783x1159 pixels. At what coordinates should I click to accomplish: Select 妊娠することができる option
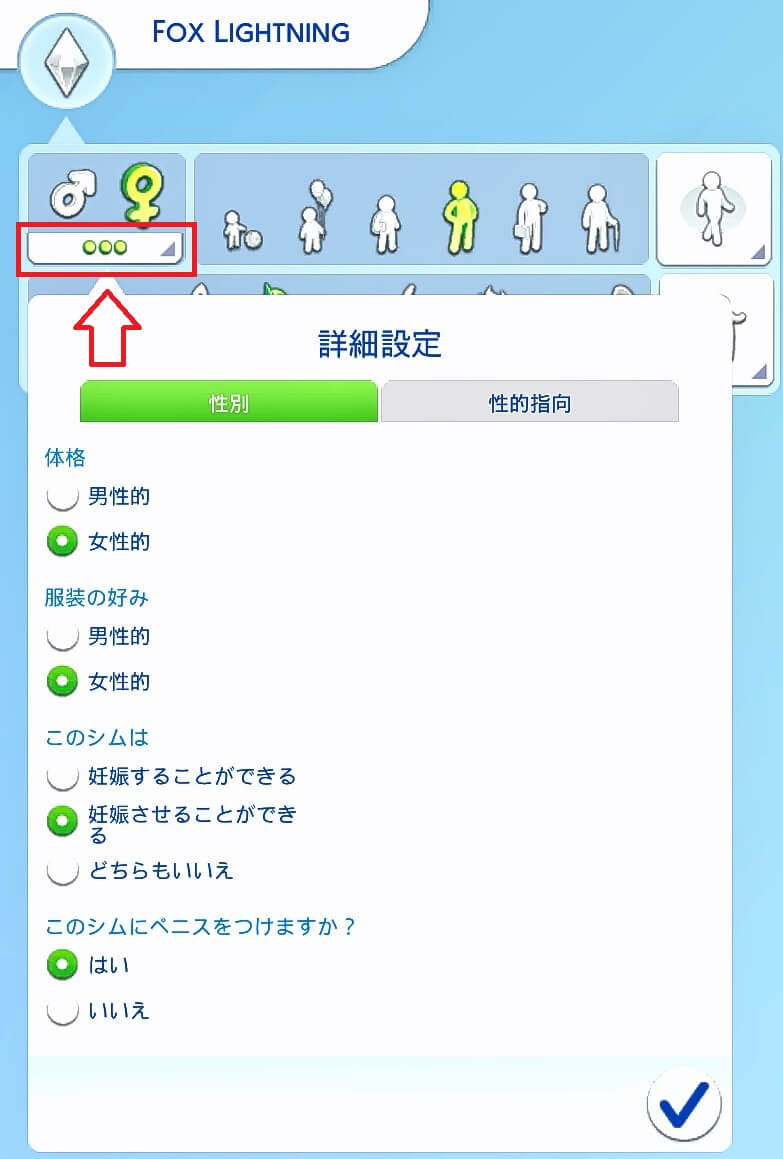pyautogui.click(x=62, y=776)
